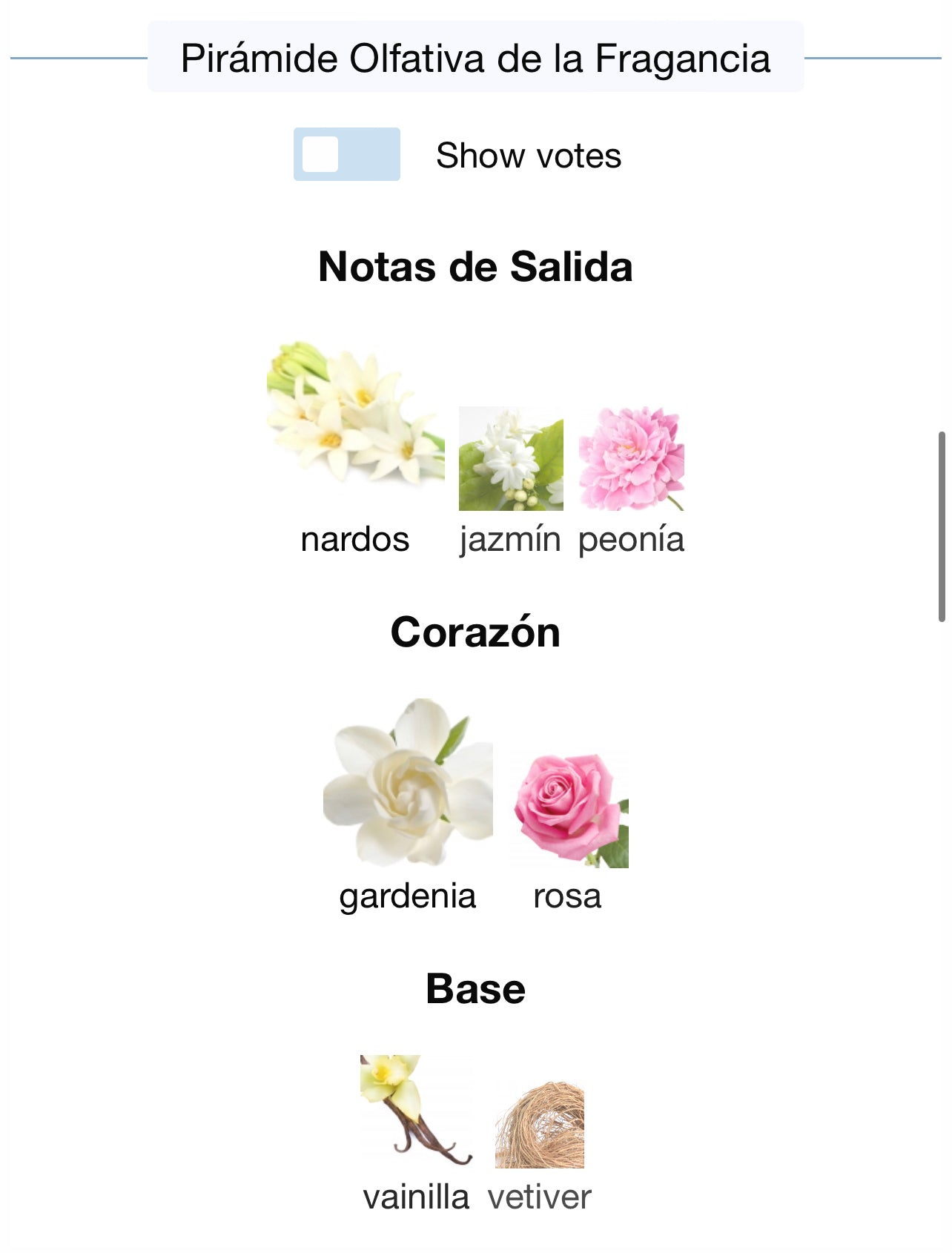Click the Pirámide Olfativa de la Fragancia title

point(475,56)
